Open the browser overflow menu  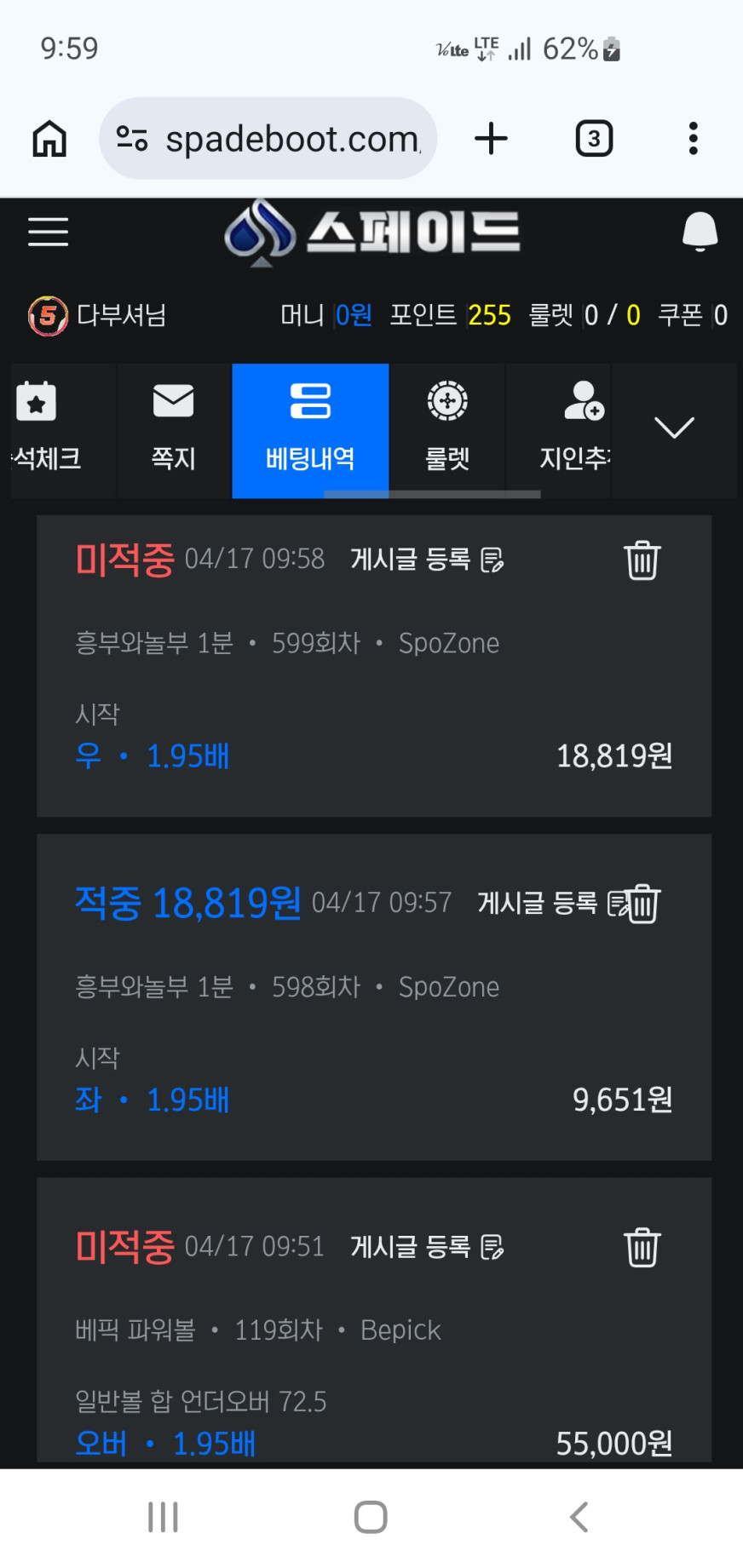[694, 139]
